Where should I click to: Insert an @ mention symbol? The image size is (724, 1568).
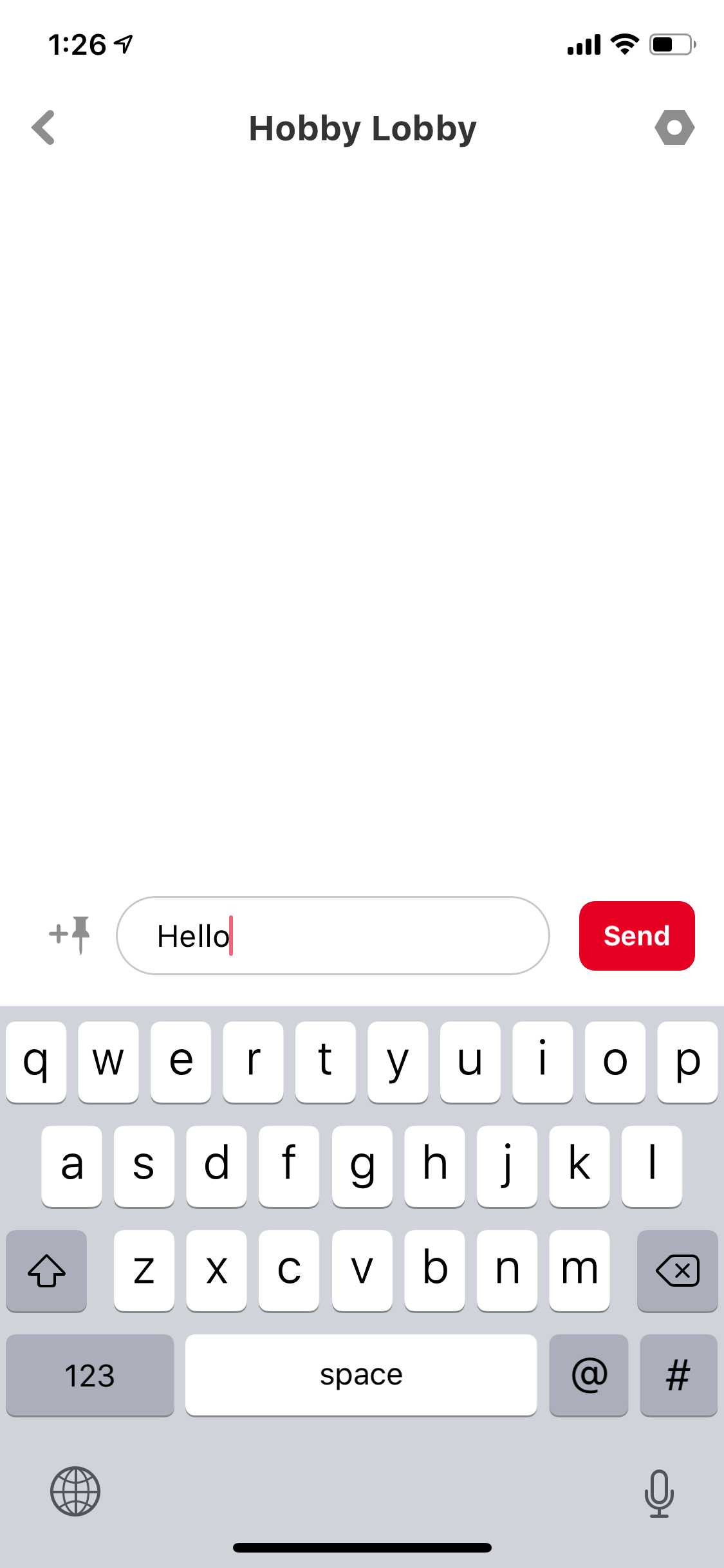tap(589, 1376)
